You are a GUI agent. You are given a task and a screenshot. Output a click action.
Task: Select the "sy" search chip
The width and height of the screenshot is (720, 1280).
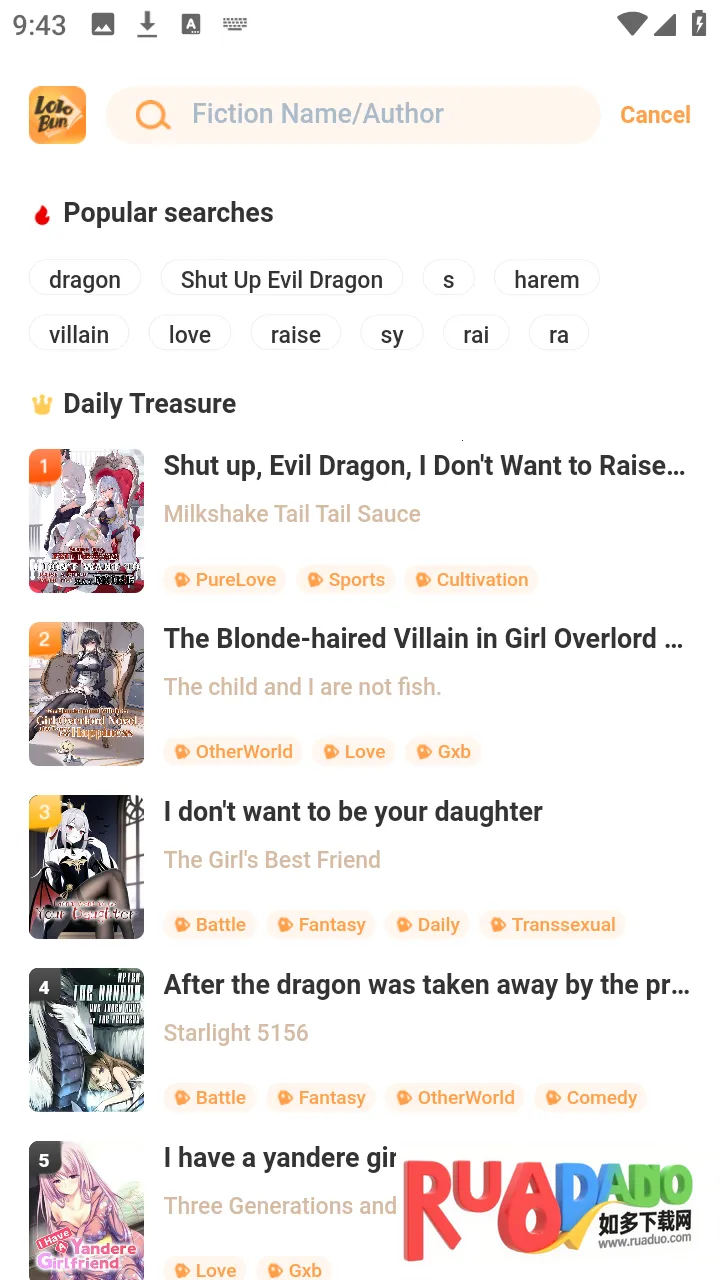pos(392,334)
